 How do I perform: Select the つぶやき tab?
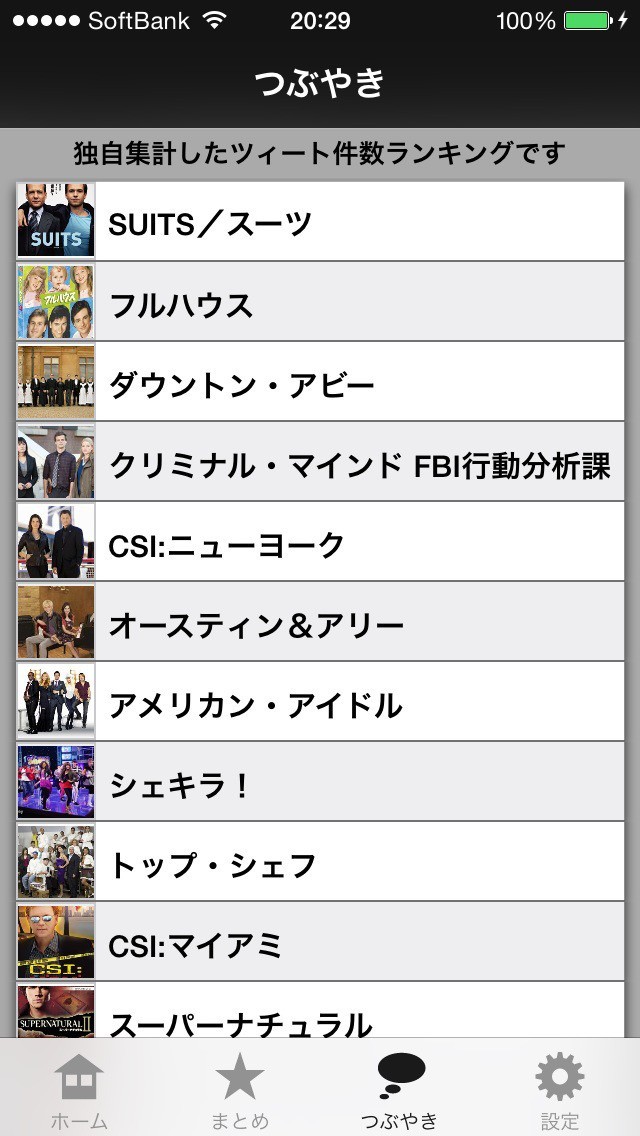tap(400, 1088)
